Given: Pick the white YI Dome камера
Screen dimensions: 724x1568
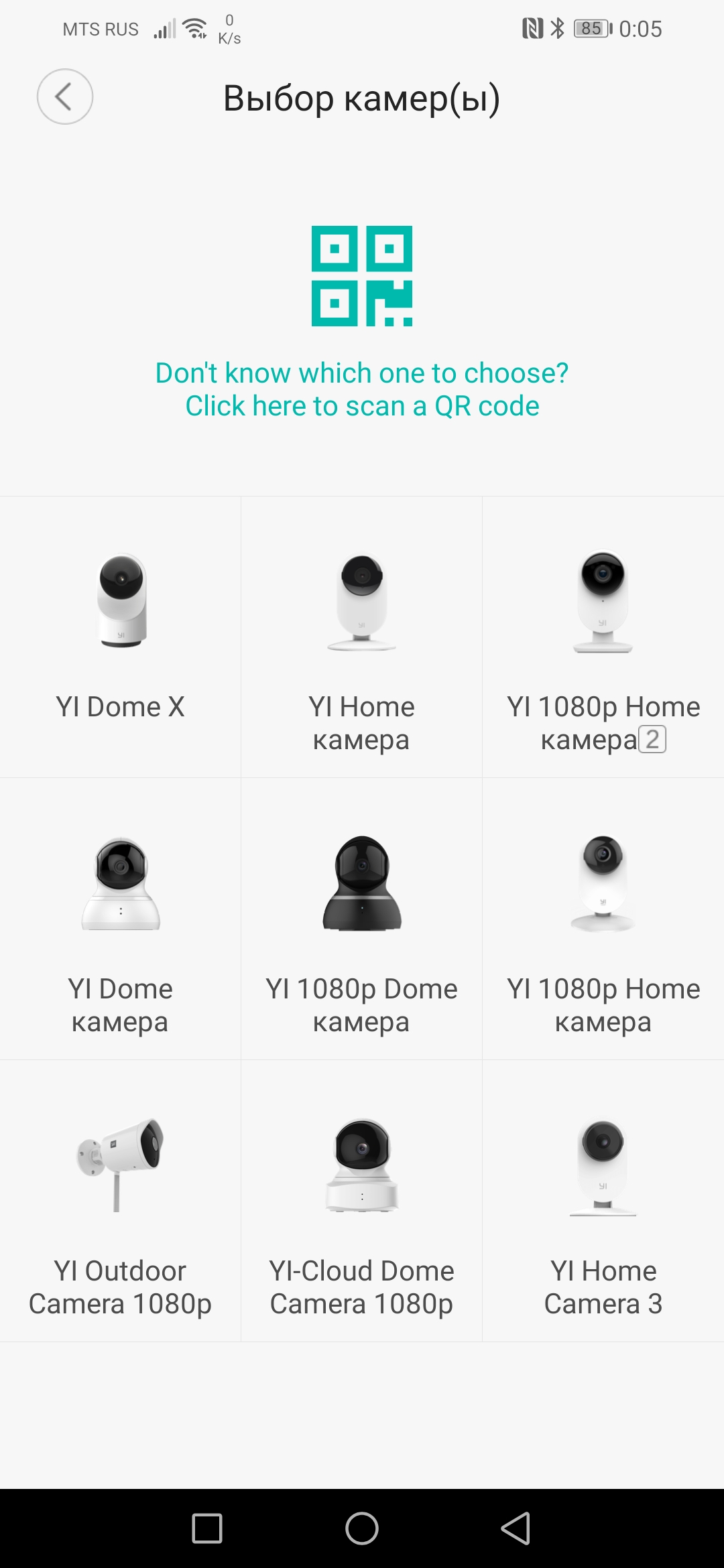Looking at the screenshot, I should [x=121, y=918].
